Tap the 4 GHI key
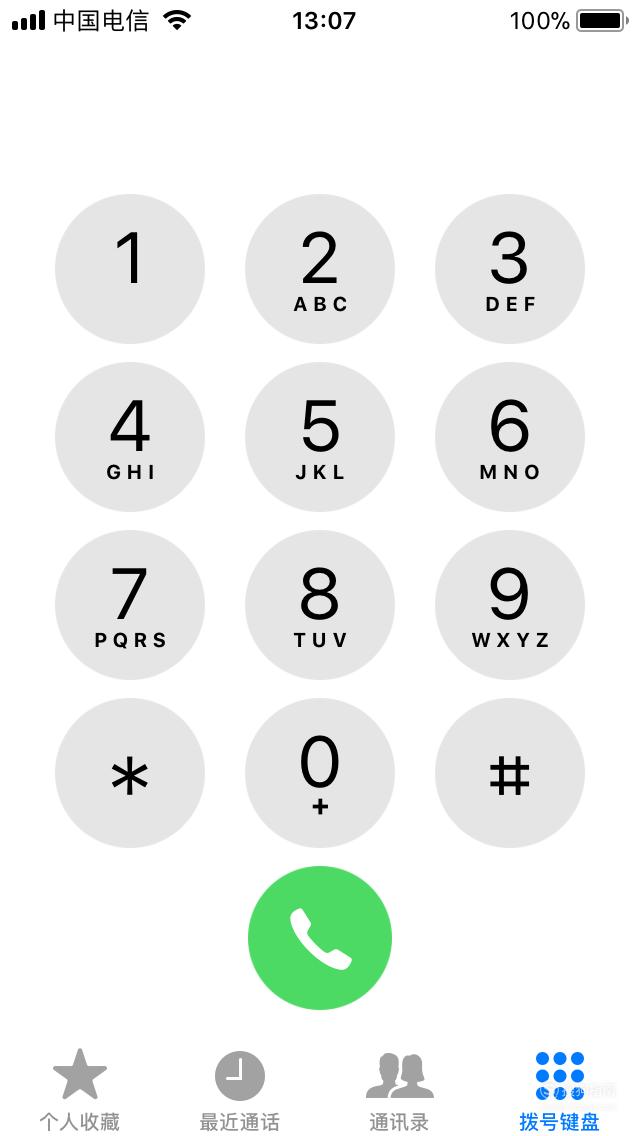 pyautogui.click(x=130, y=437)
